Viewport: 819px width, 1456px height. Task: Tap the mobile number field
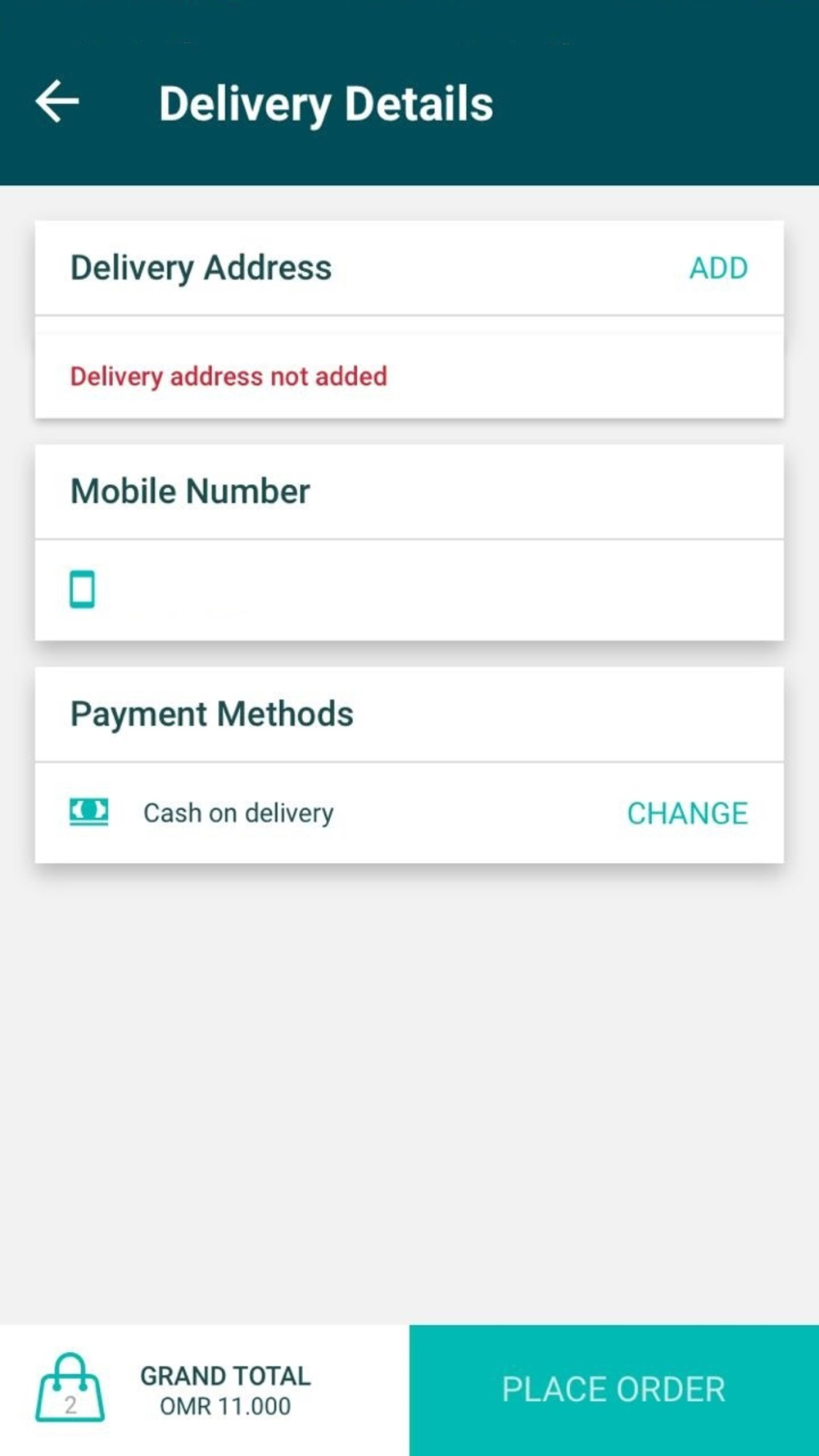point(409,590)
